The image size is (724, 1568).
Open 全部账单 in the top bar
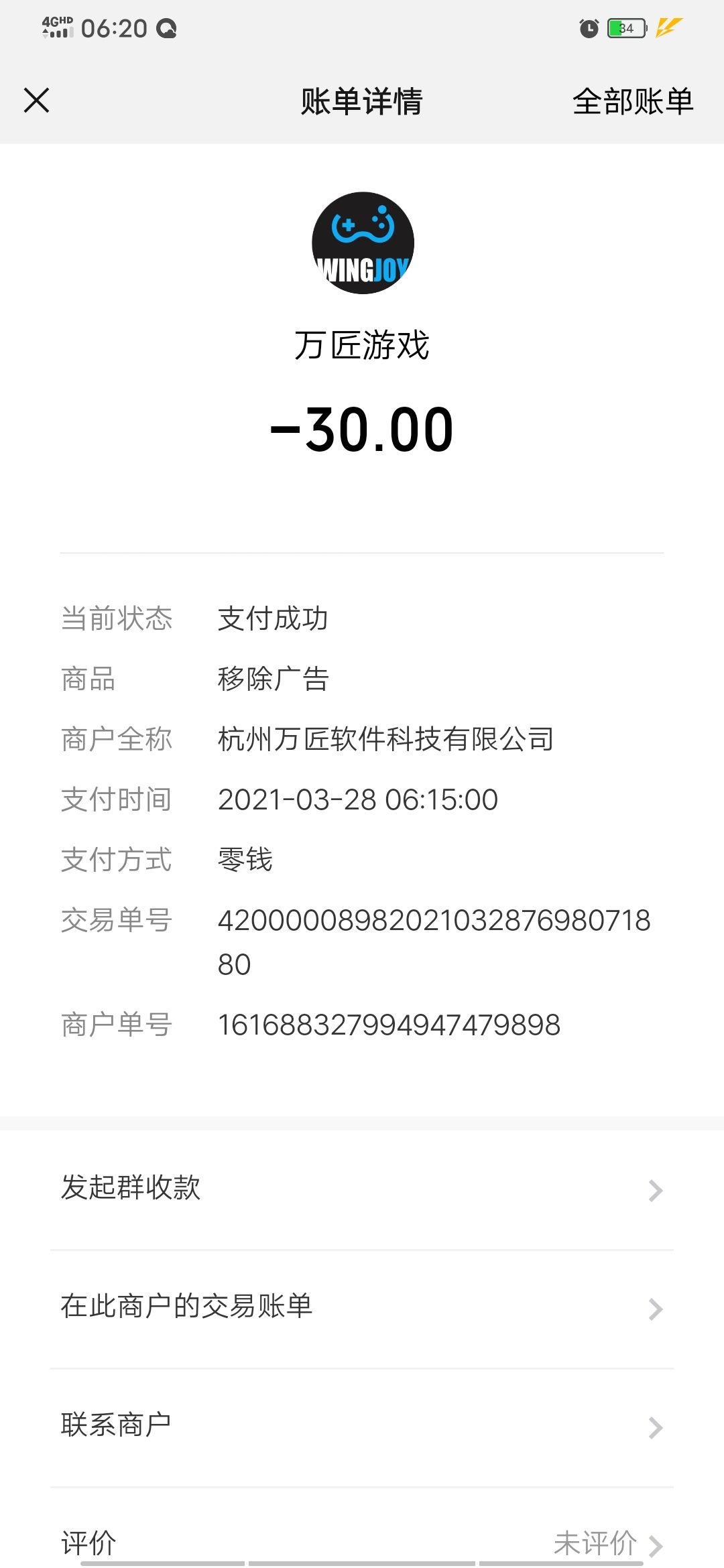[x=632, y=102]
